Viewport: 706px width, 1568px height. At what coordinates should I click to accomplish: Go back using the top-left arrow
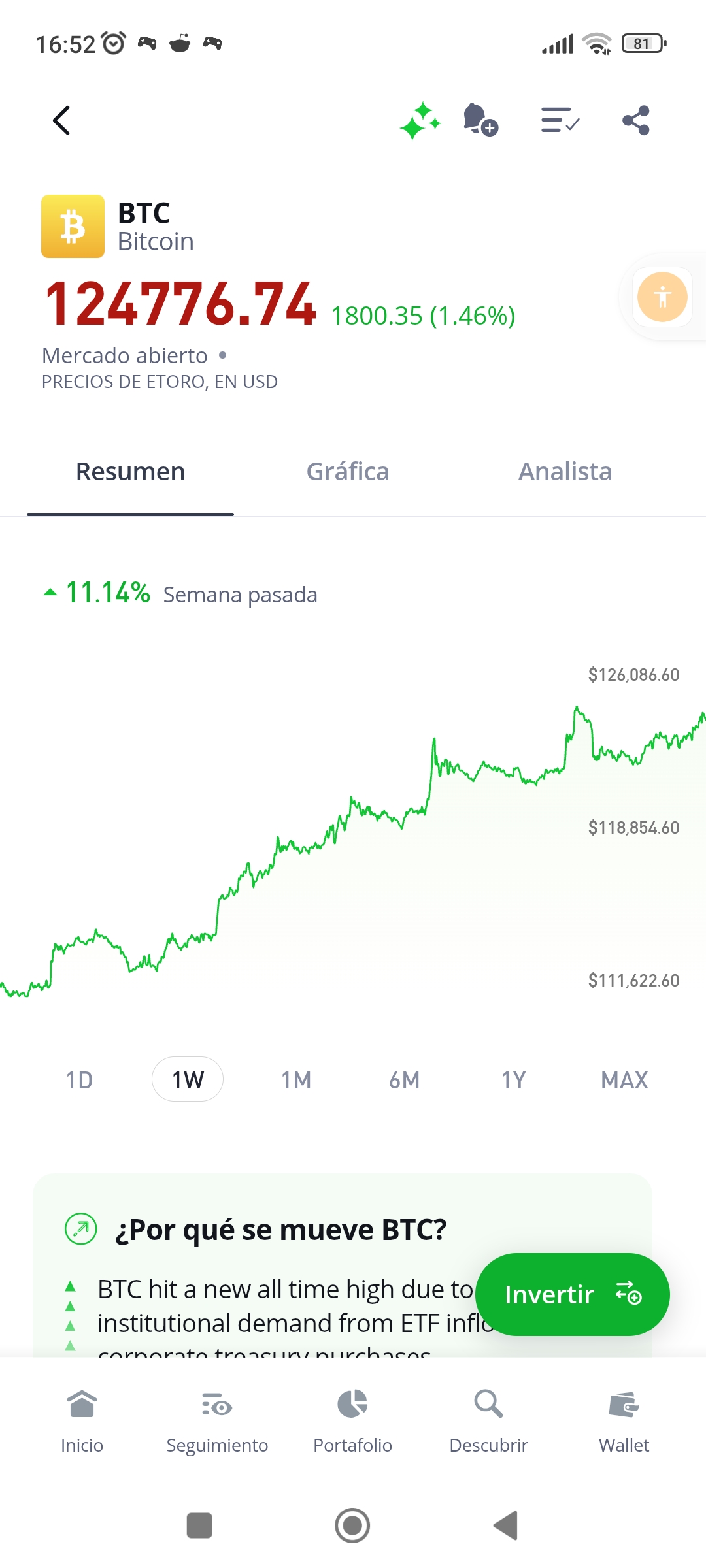pyautogui.click(x=61, y=120)
